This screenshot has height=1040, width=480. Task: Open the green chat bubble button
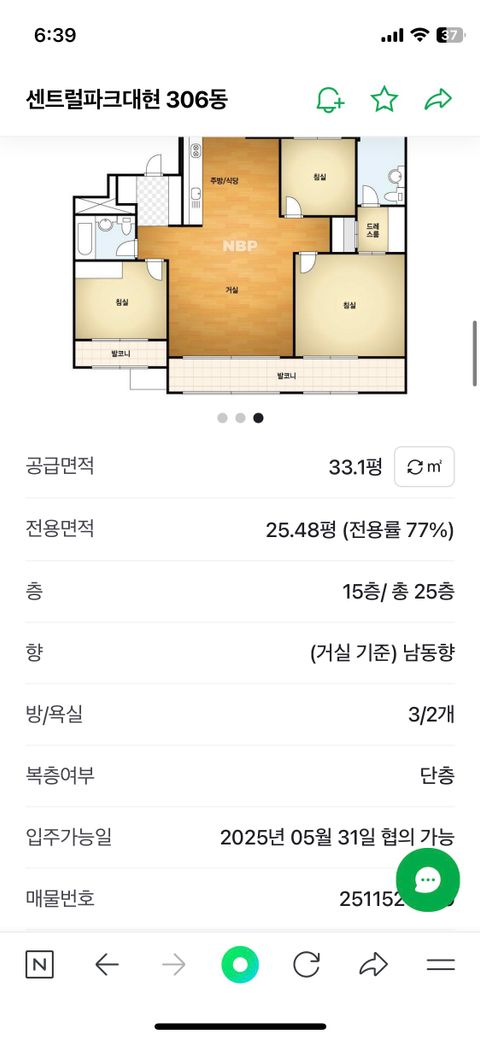pyautogui.click(x=428, y=879)
